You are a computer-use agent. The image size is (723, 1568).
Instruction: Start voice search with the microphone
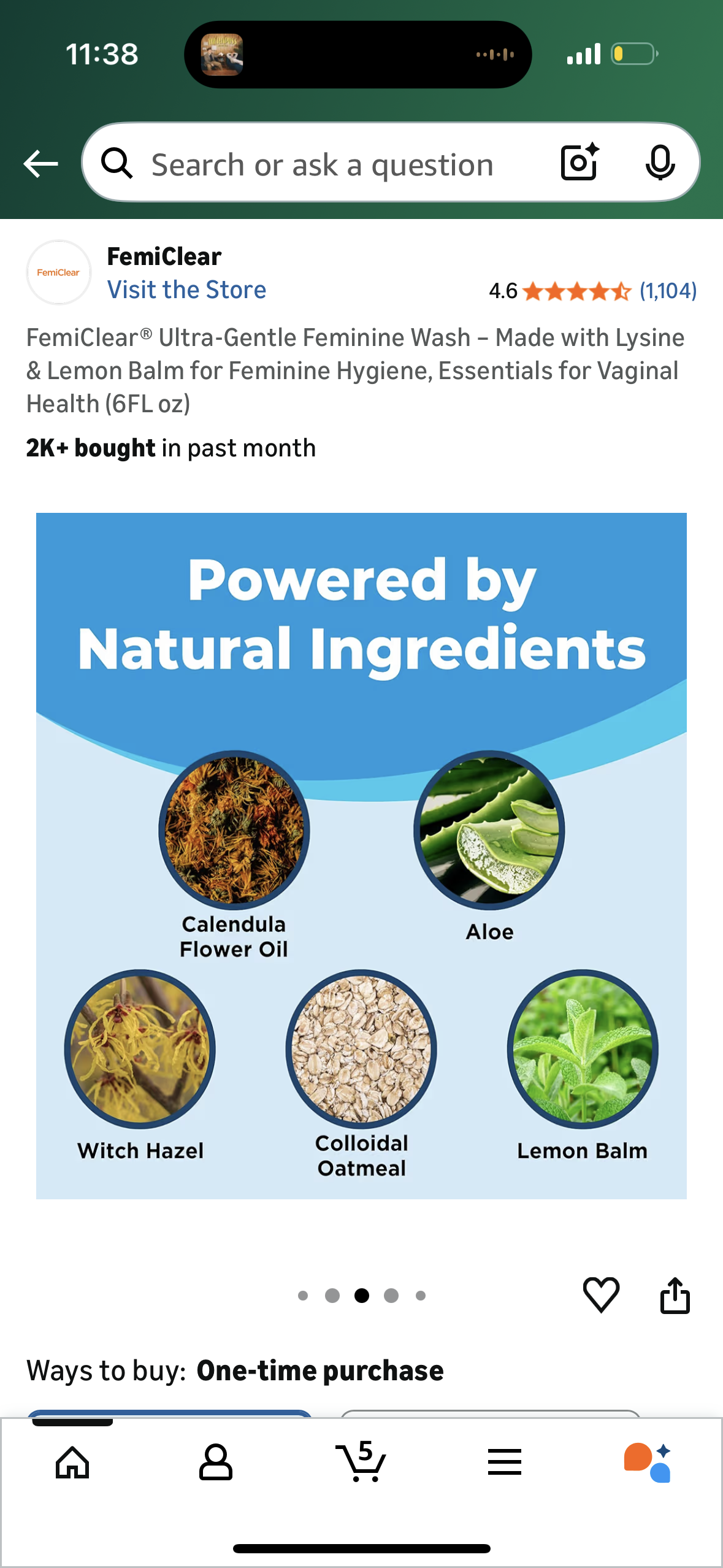pos(660,163)
